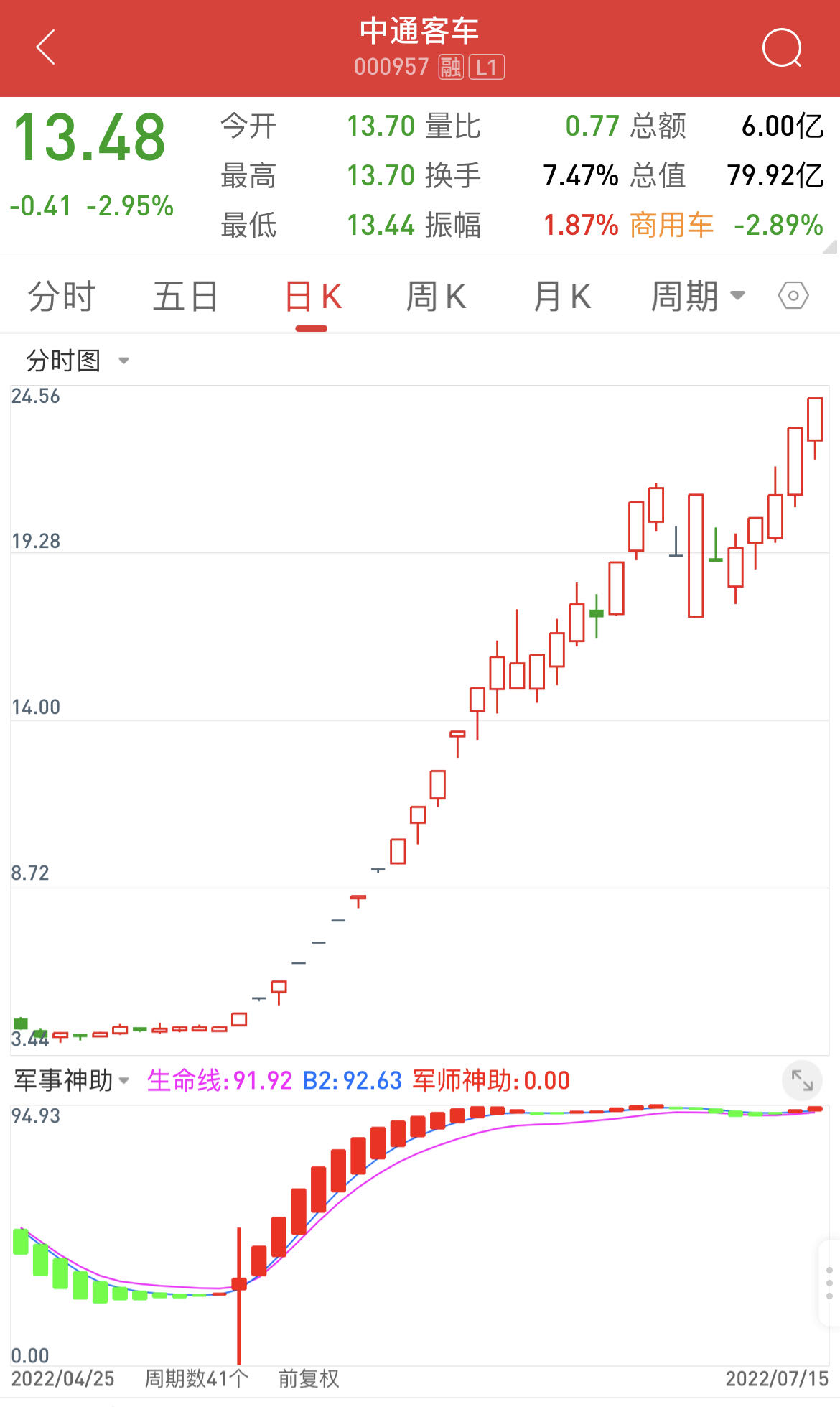Image resolution: width=840 pixels, height=1407 pixels.
Task: Go back using the top-left arrow
Action: 46,47
